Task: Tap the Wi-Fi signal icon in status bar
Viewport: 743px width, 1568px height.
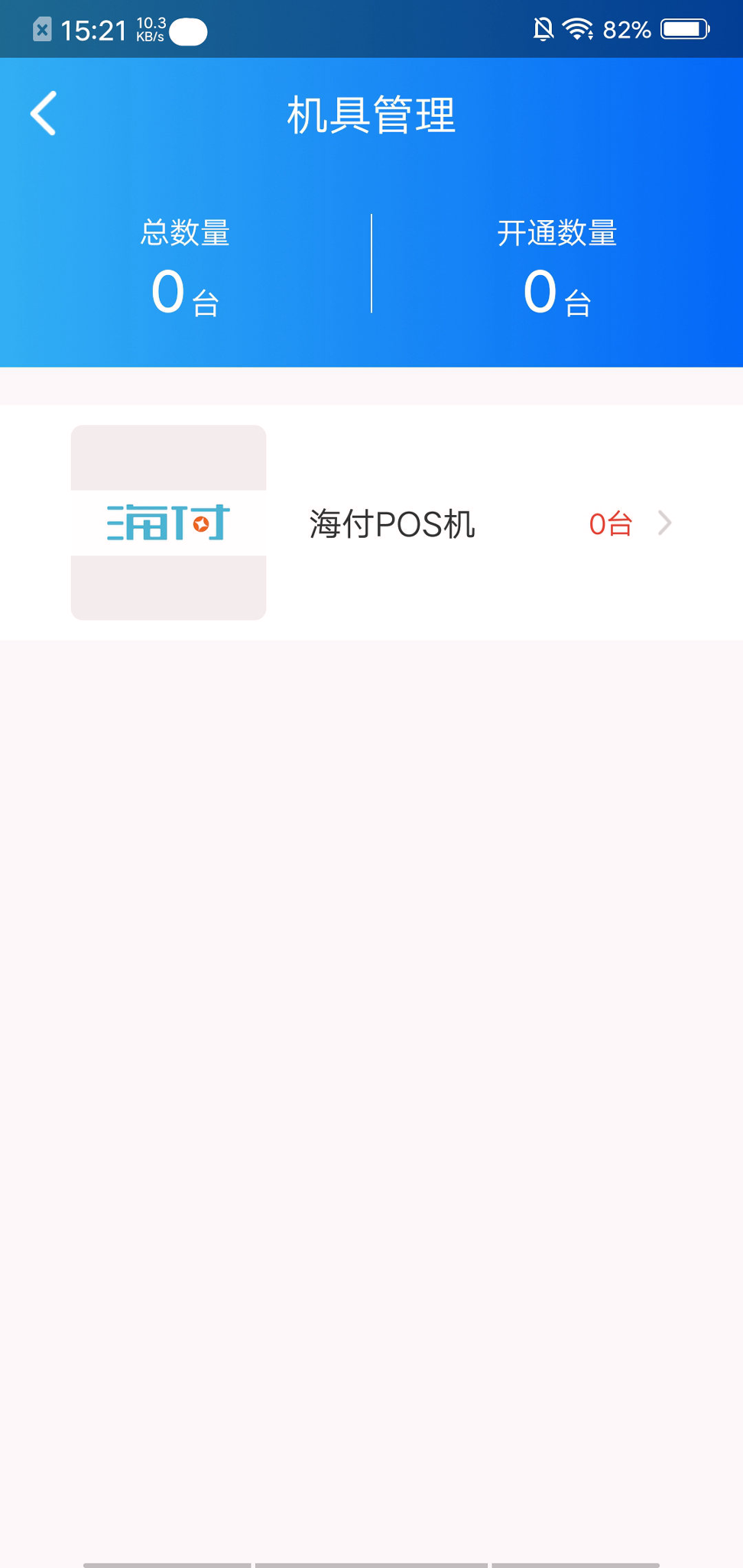Action: [578, 29]
